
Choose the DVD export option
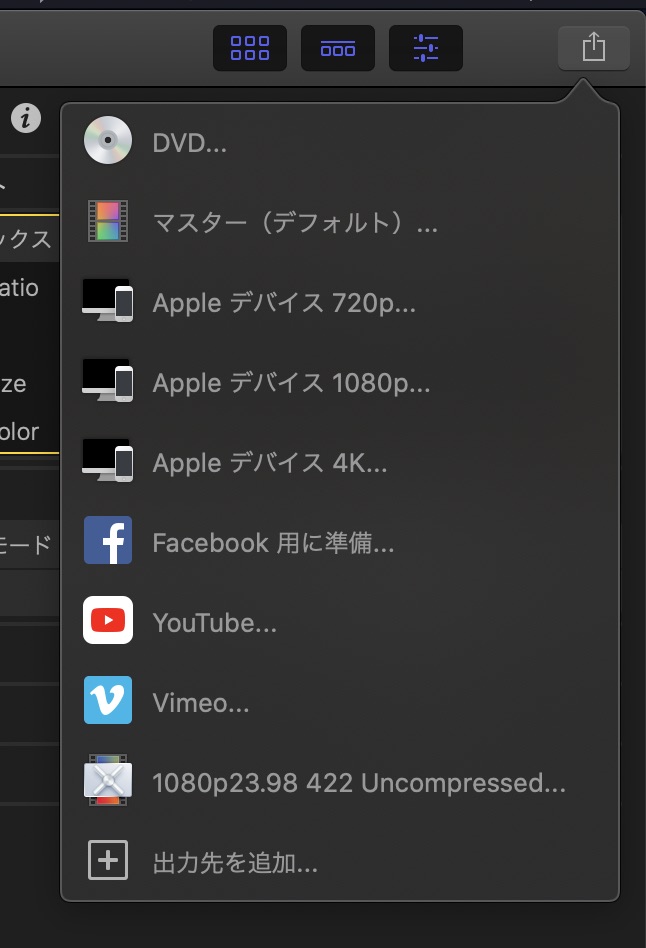tap(190, 143)
